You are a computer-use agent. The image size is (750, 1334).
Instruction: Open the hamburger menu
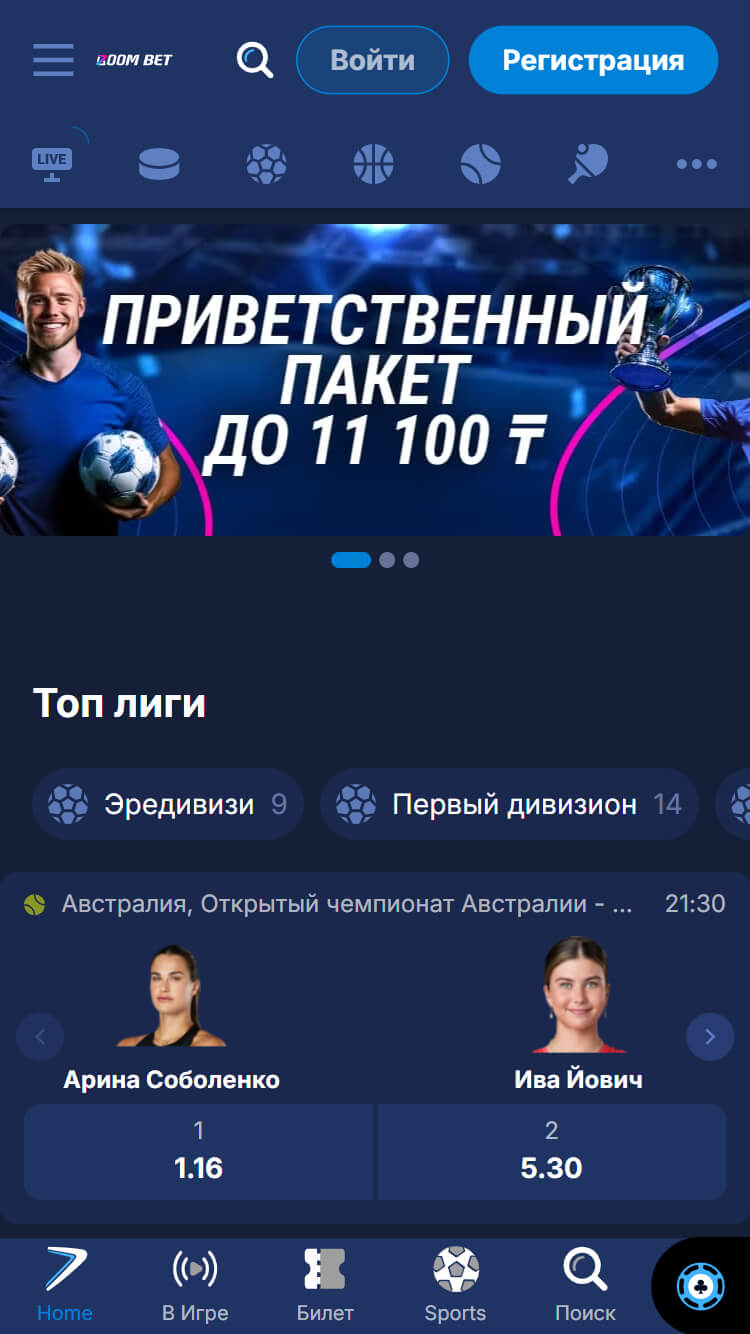point(53,60)
